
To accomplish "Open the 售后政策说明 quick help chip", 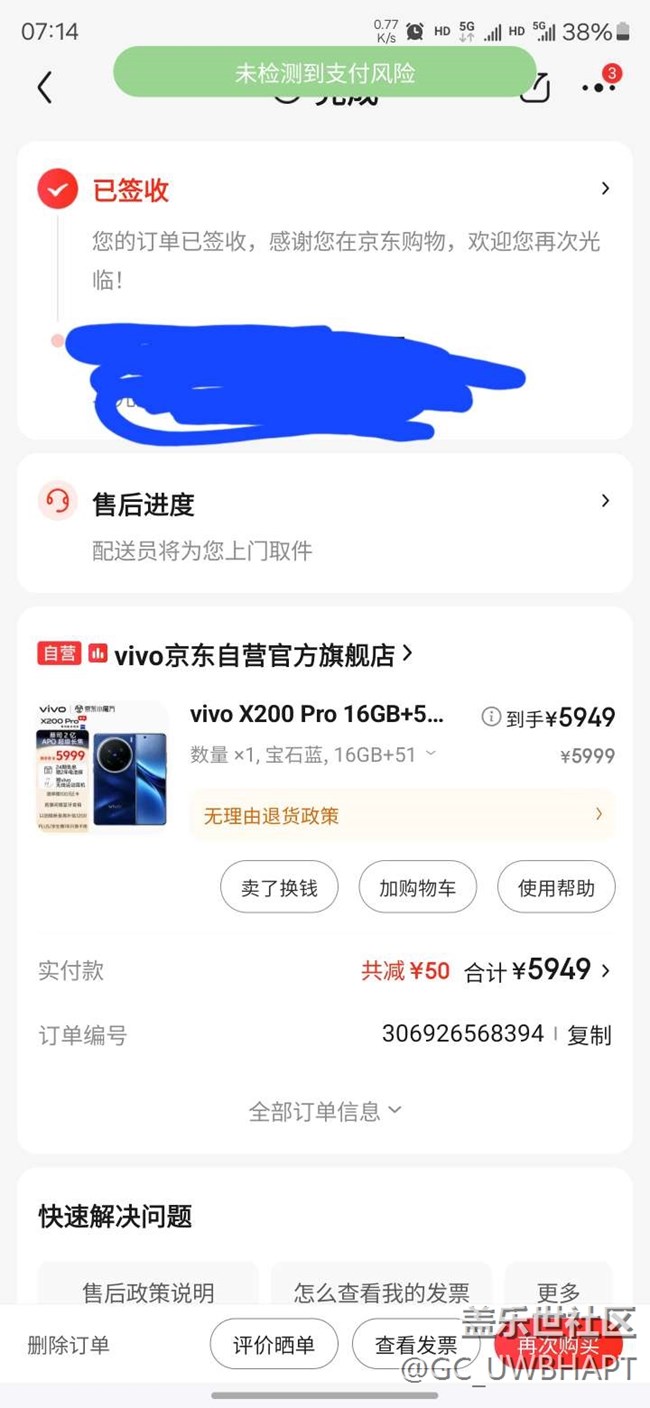I will tap(148, 1292).
